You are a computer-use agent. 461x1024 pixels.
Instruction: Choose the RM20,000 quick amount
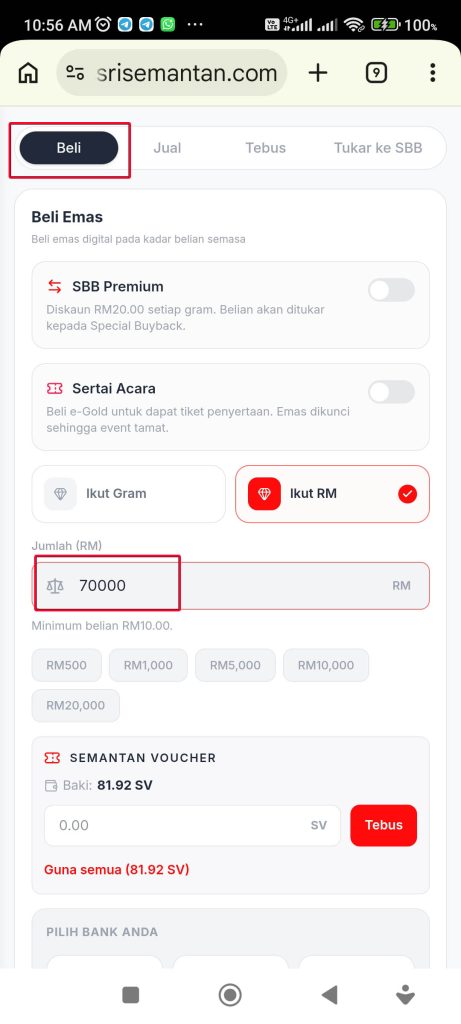click(76, 705)
